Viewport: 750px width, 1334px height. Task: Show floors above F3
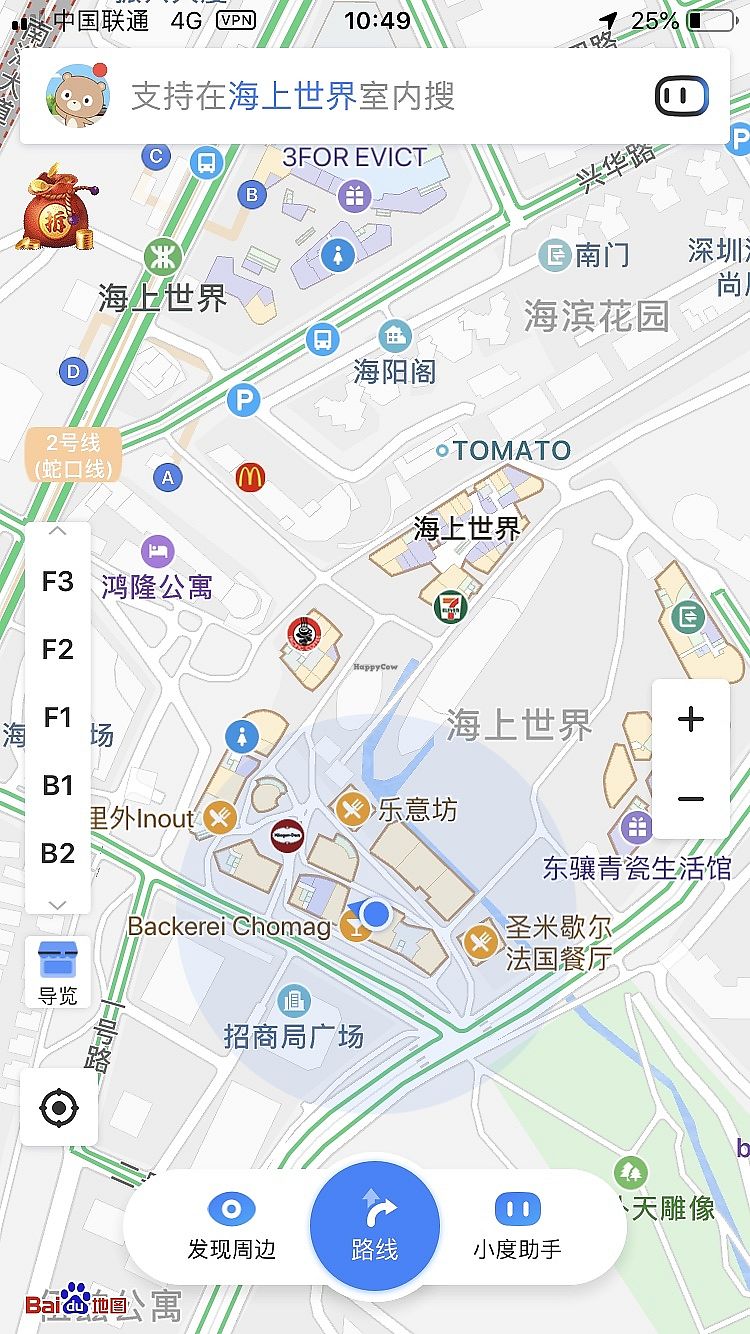[x=58, y=533]
